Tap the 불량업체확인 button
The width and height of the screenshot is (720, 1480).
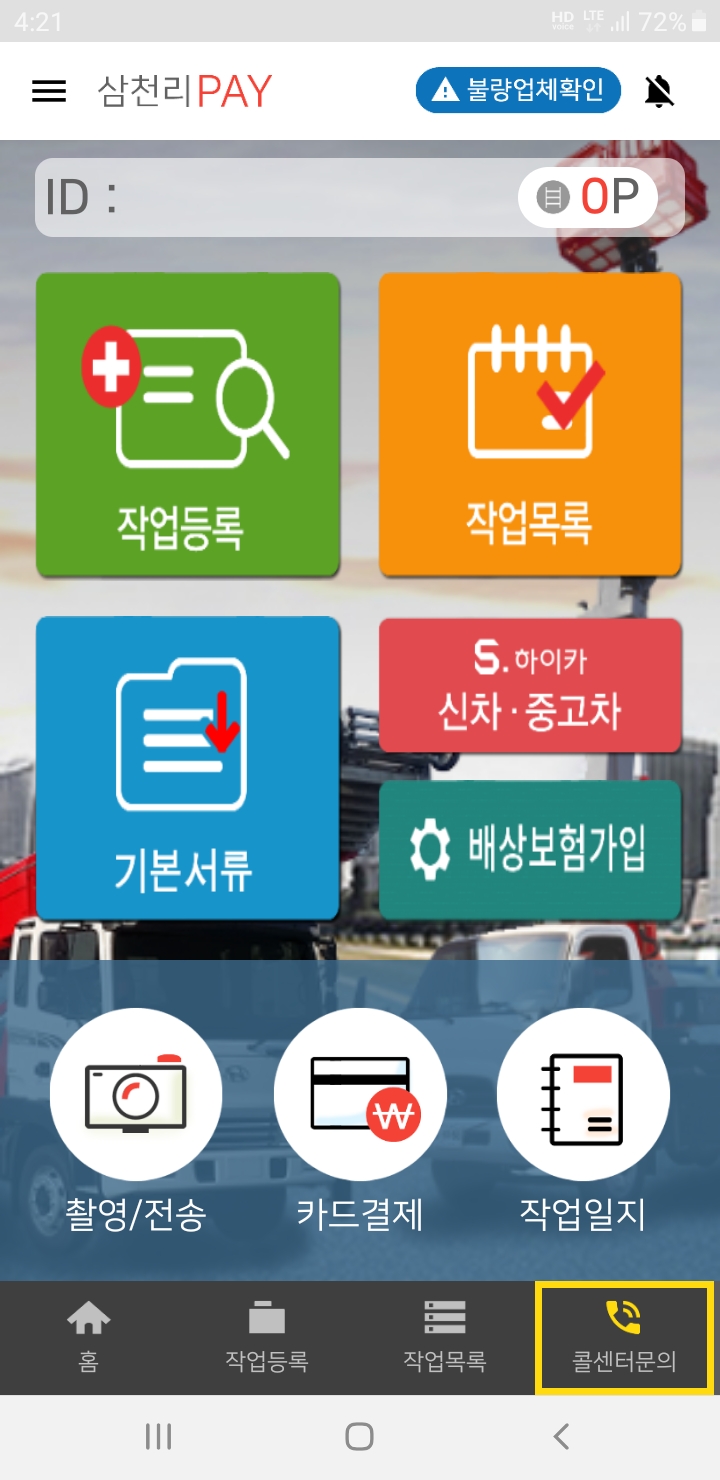coord(518,91)
